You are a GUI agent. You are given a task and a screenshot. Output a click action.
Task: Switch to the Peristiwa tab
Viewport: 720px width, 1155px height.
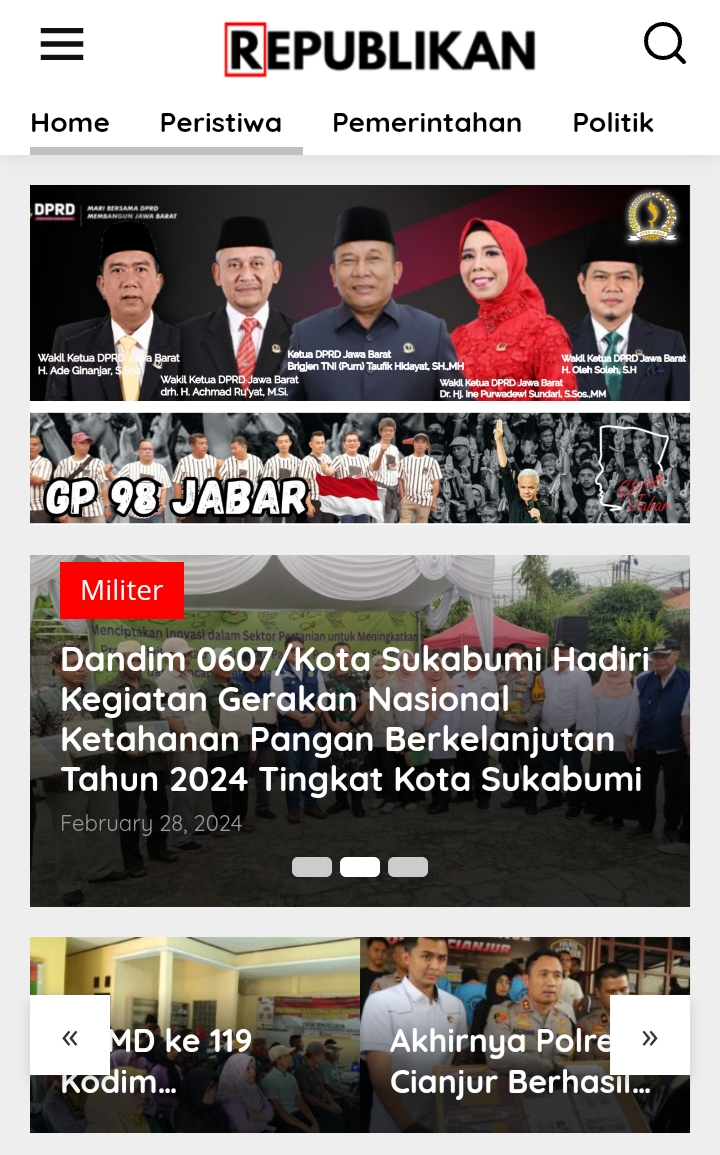pos(221,123)
